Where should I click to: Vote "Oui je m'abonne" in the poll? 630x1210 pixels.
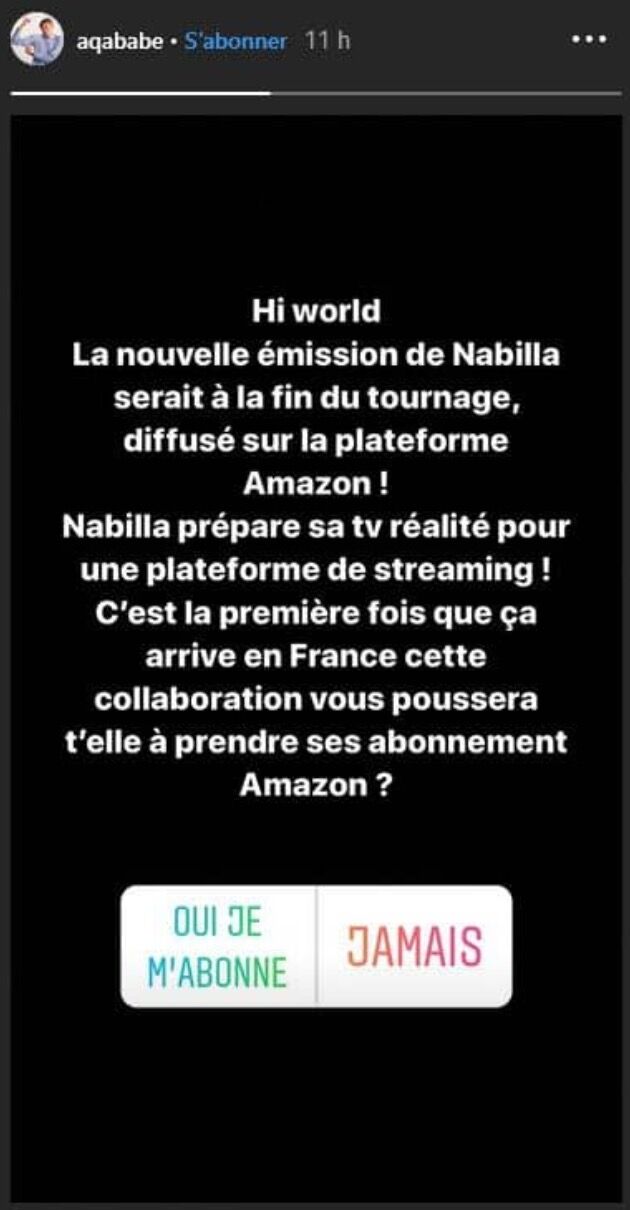(x=218, y=946)
